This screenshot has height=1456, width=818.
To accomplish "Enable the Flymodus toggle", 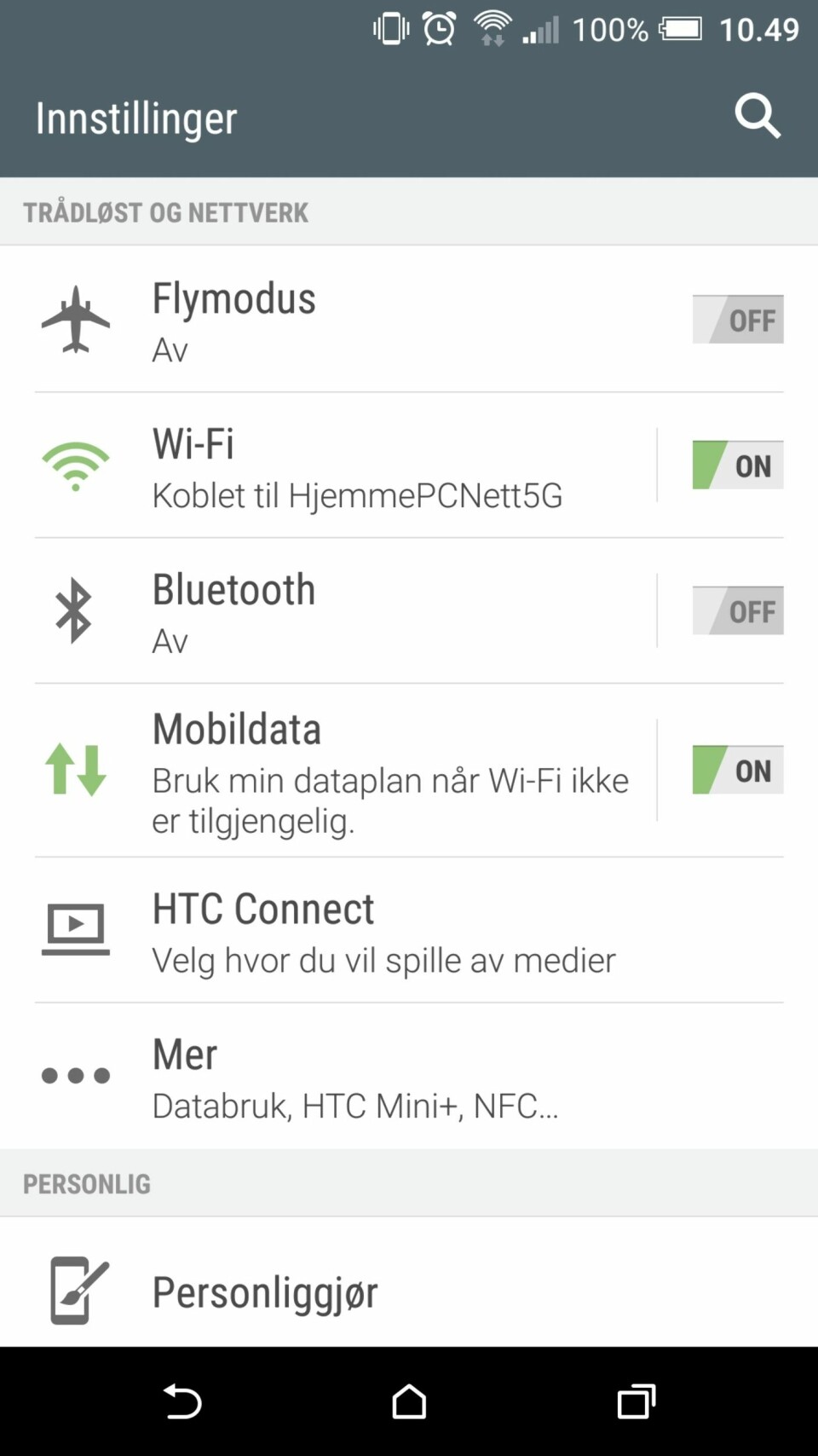I will click(x=738, y=319).
